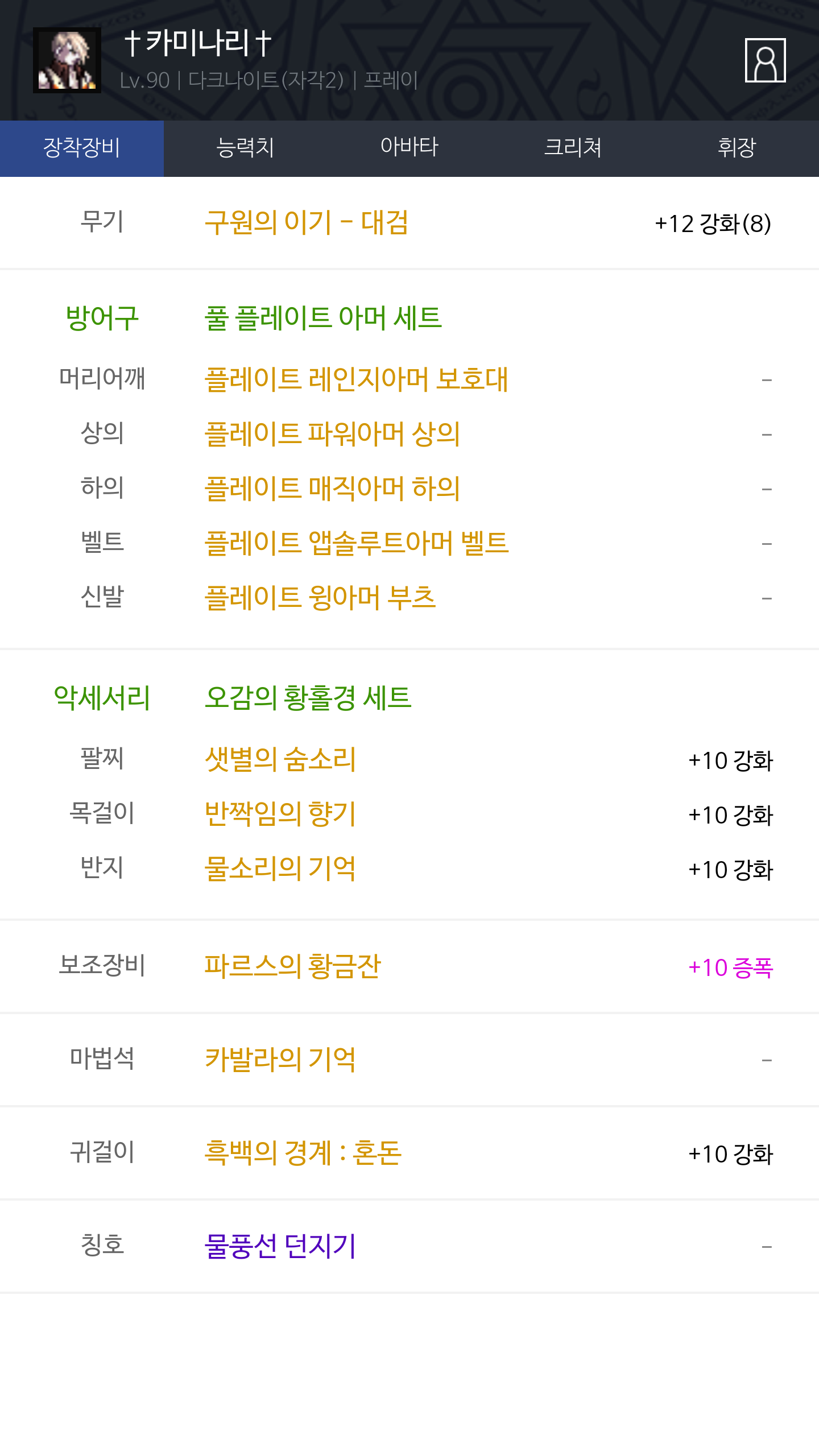View 플레이트 레인지아머 보호대 details
The height and width of the screenshot is (1456, 819).
[x=356, y=379]
